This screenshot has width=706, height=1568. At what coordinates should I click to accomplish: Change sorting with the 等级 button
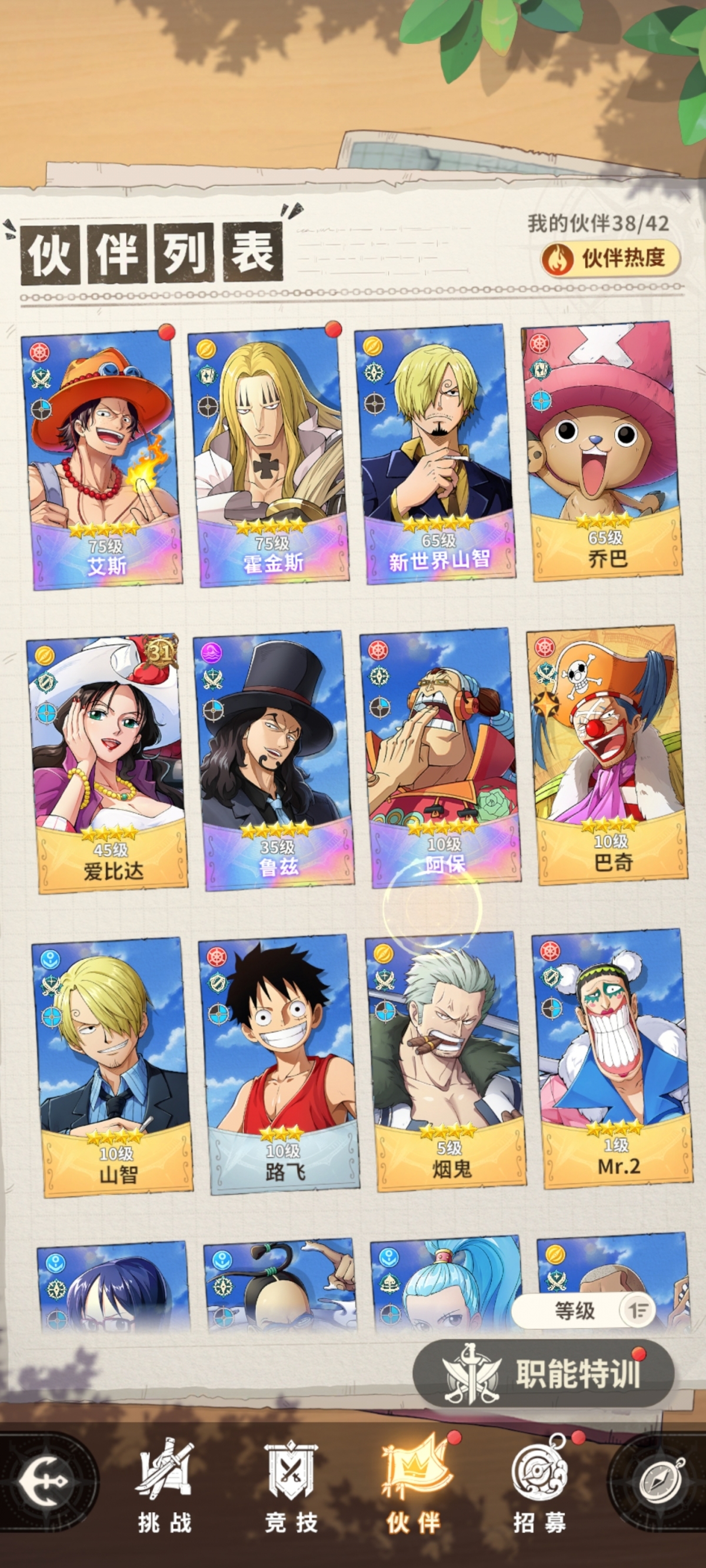pos(584,1310)
